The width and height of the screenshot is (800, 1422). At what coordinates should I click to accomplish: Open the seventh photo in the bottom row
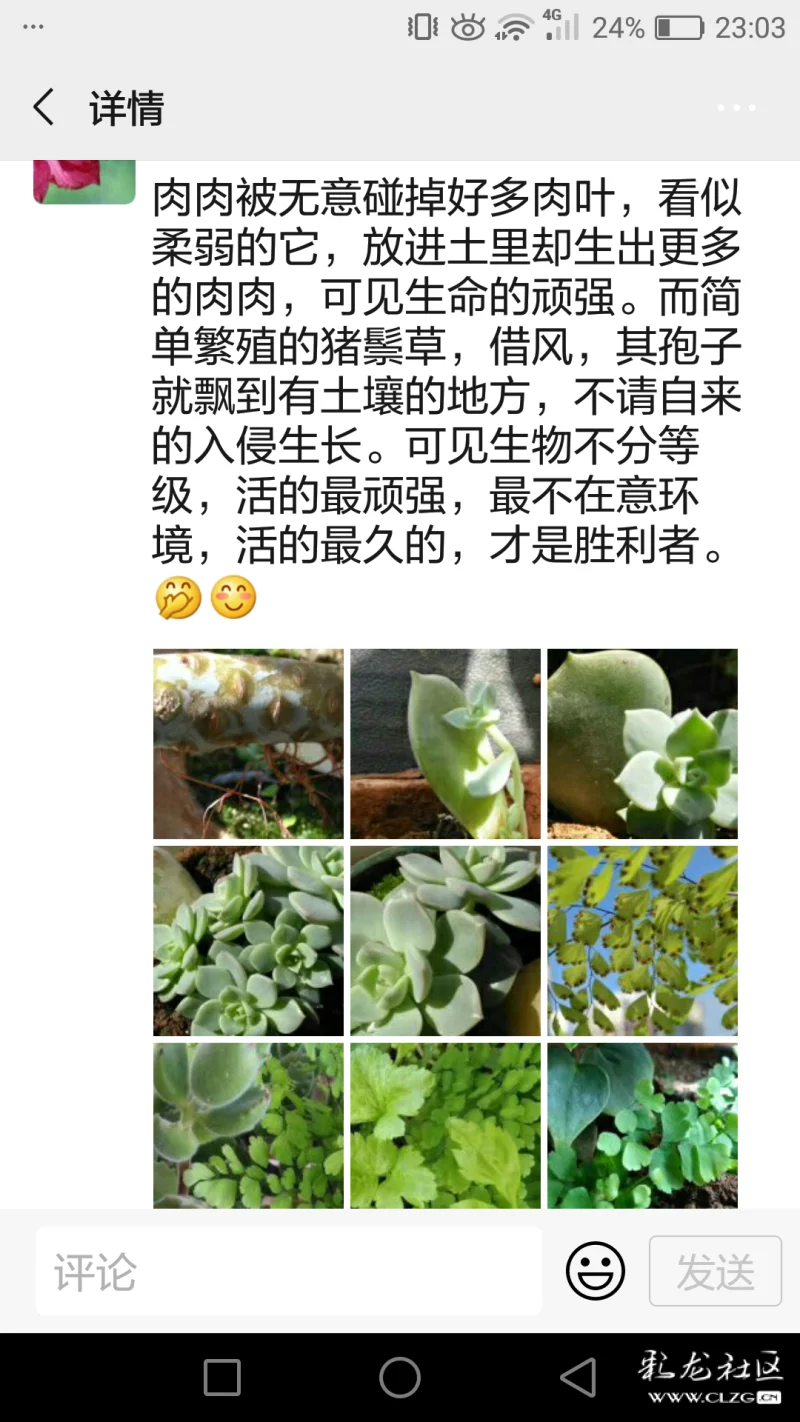pyautogui.click(x=248, y=1125)
